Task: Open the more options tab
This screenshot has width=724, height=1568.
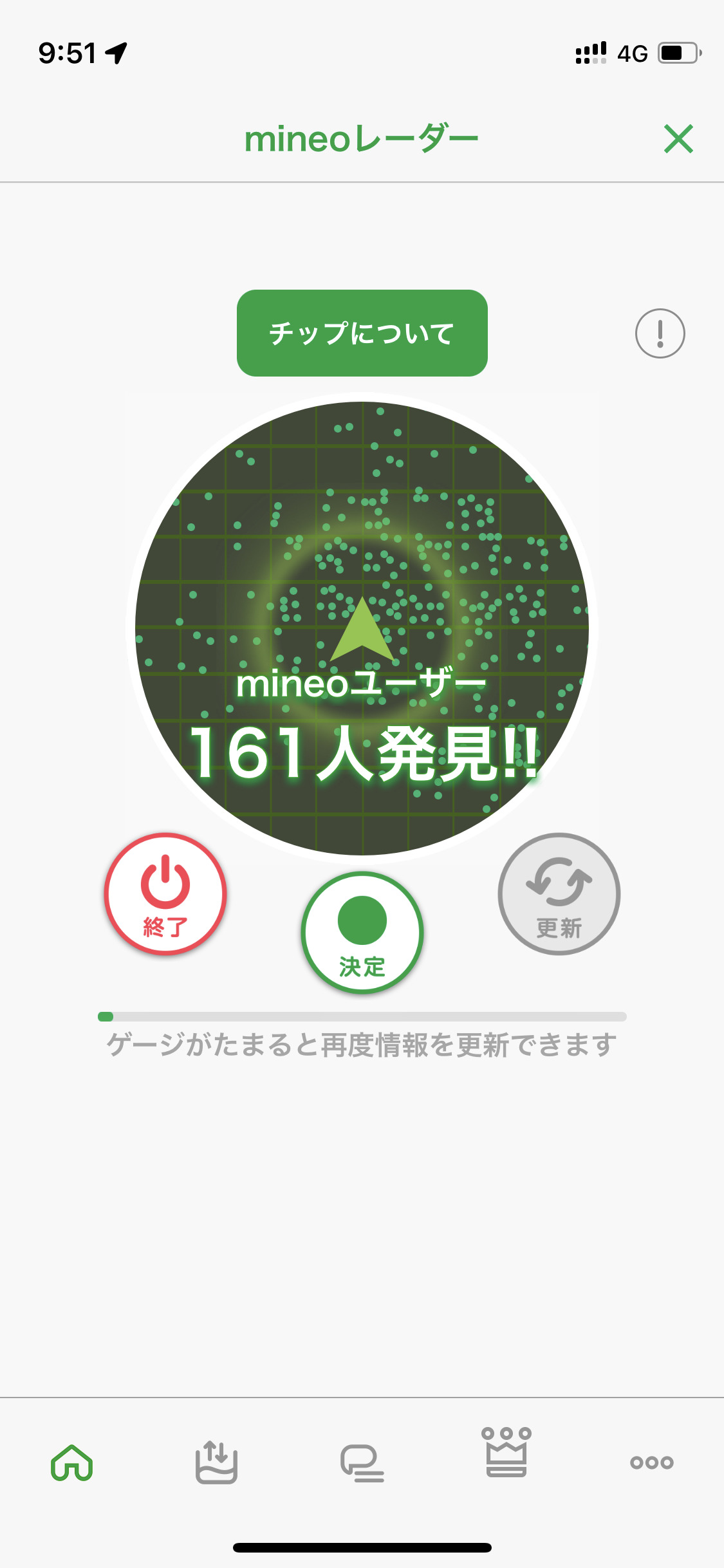Action: click(x=651, y=1462)
